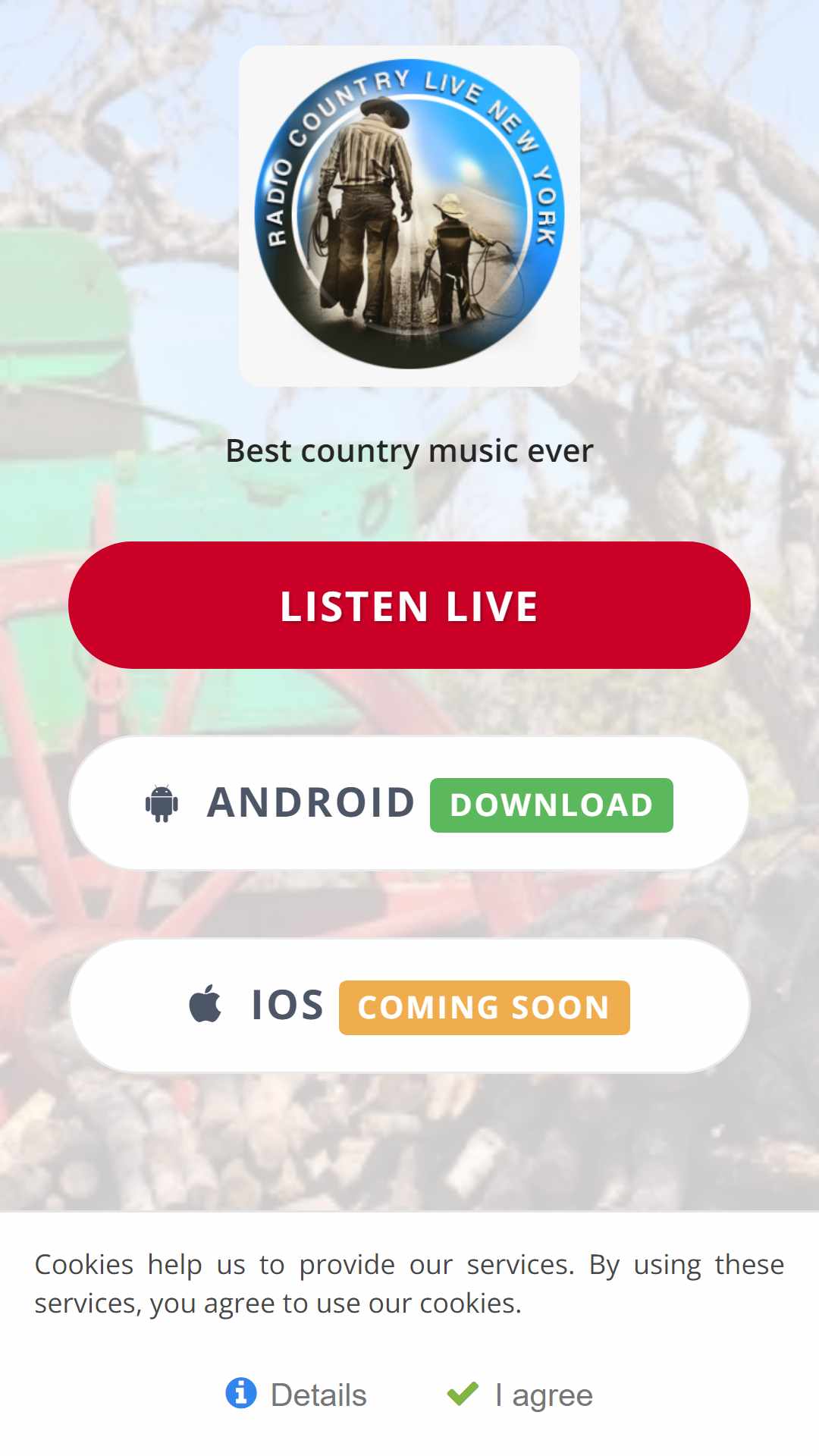Open cookie Details

[x=297, y=1395]
